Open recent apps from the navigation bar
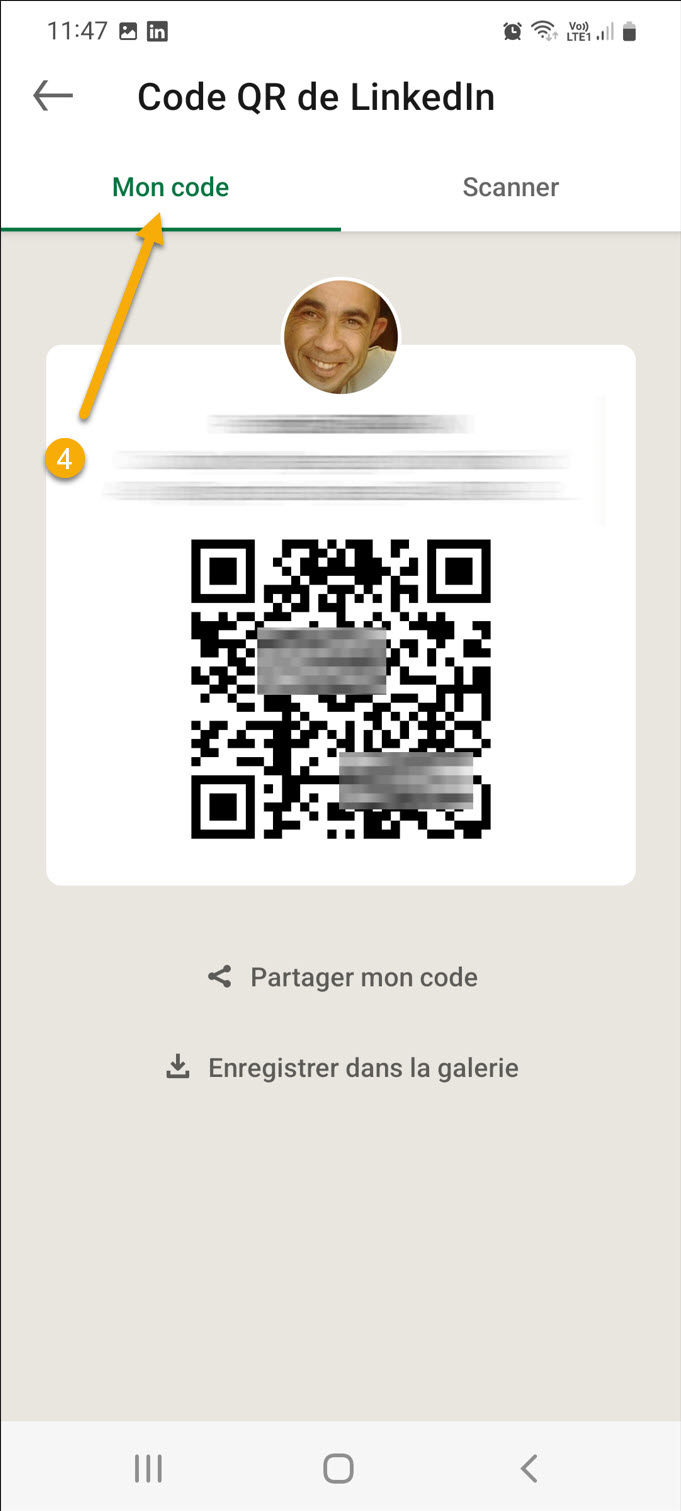The width and height of the screenshot is (681, 1511). point(148,1468)
